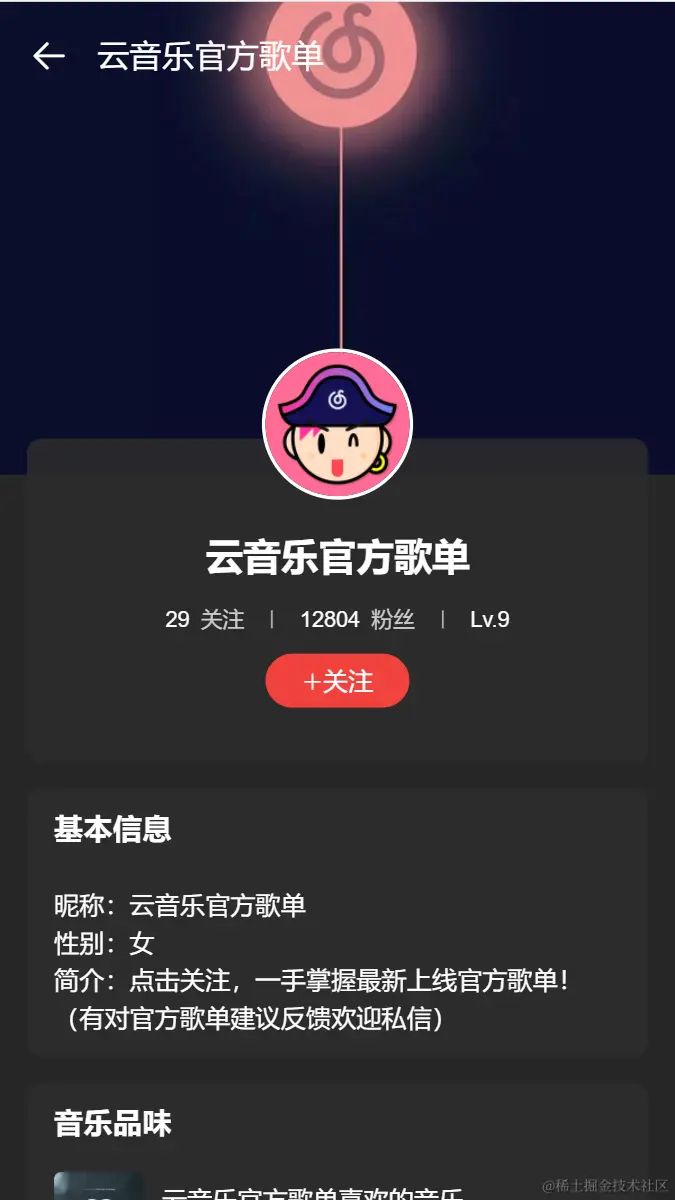
Task: Go back using the top-left arrow
Action: (x=48, y=57)
